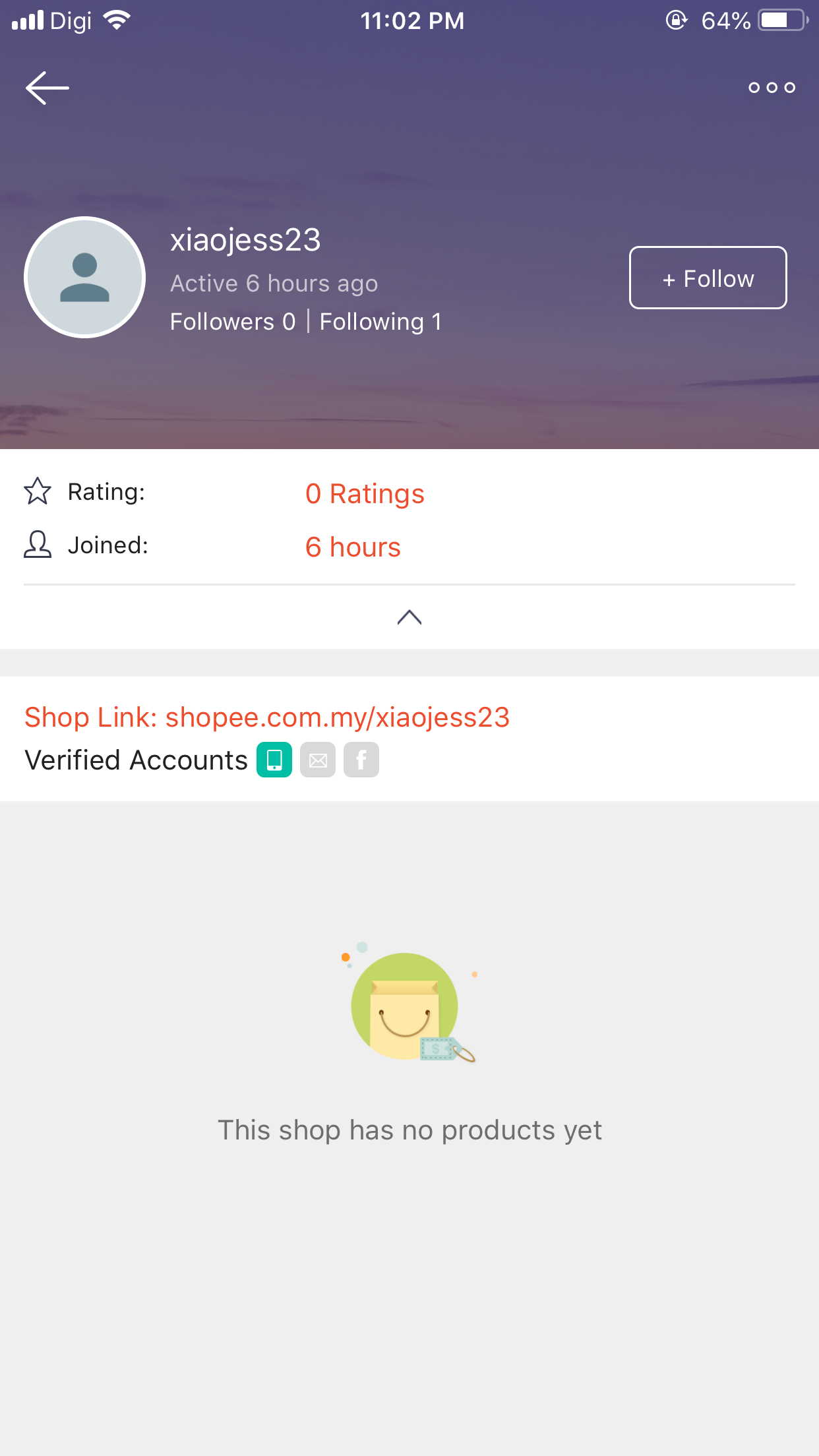819x1456 pixels.
Task: View the Followers 0 list
Action: coord(233,322)
